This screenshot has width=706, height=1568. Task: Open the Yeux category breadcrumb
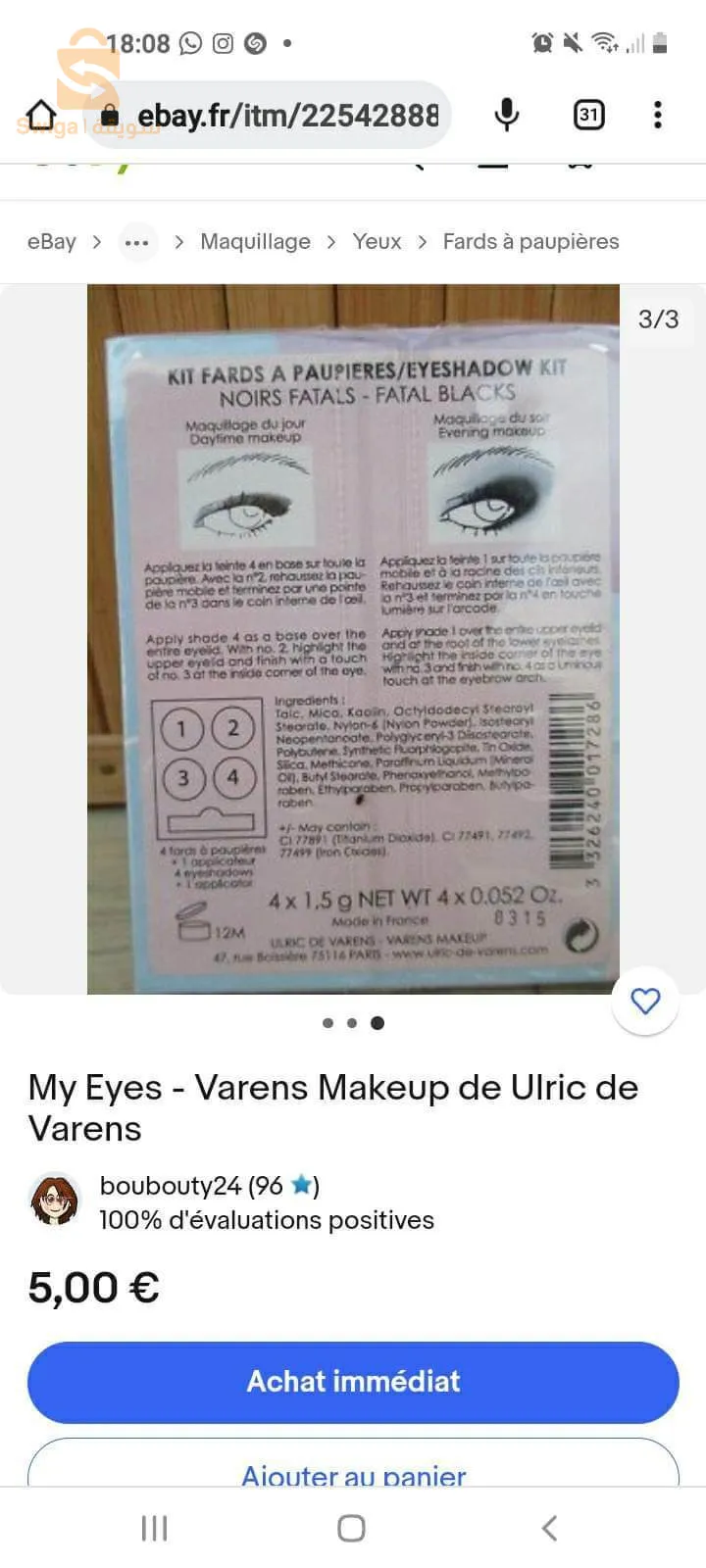(377, 242)
